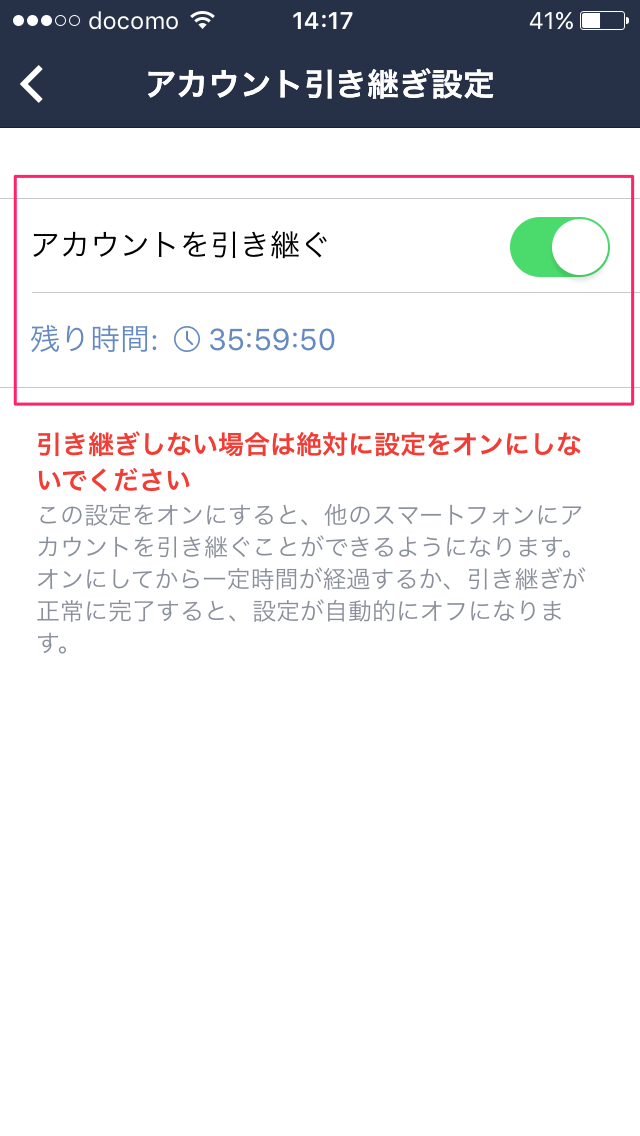Go back from アカウント引き継ぎ設定

pyautogui.click(x=33, y=84)
